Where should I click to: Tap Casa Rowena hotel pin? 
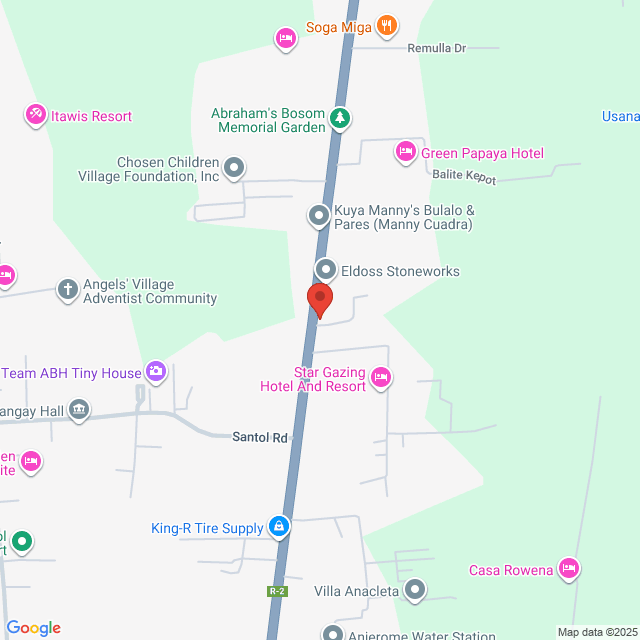click(x=568, y=569)
